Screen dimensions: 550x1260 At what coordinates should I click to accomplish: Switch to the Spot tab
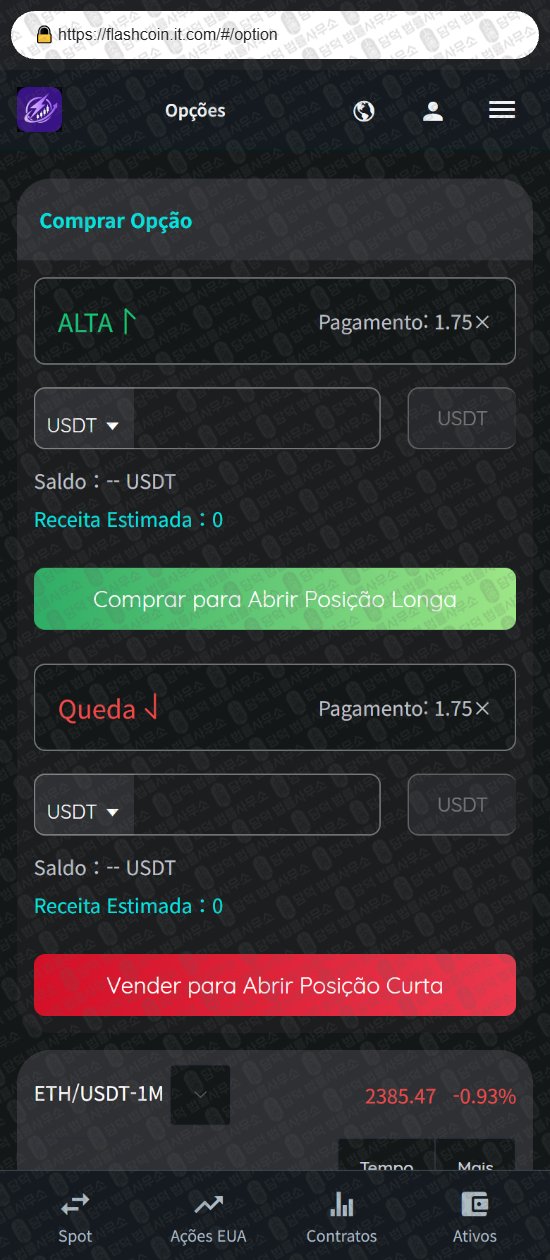(75, 1215)
